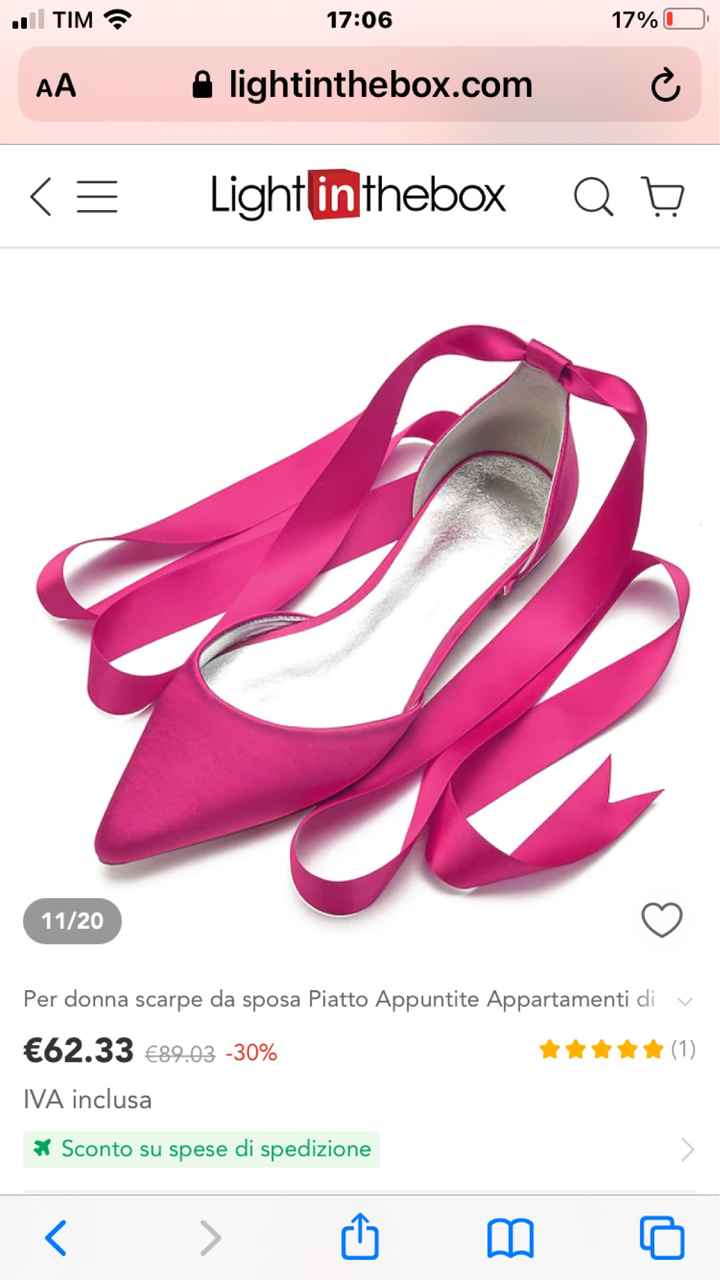Share the page using the share icon

pos(359,1238)
